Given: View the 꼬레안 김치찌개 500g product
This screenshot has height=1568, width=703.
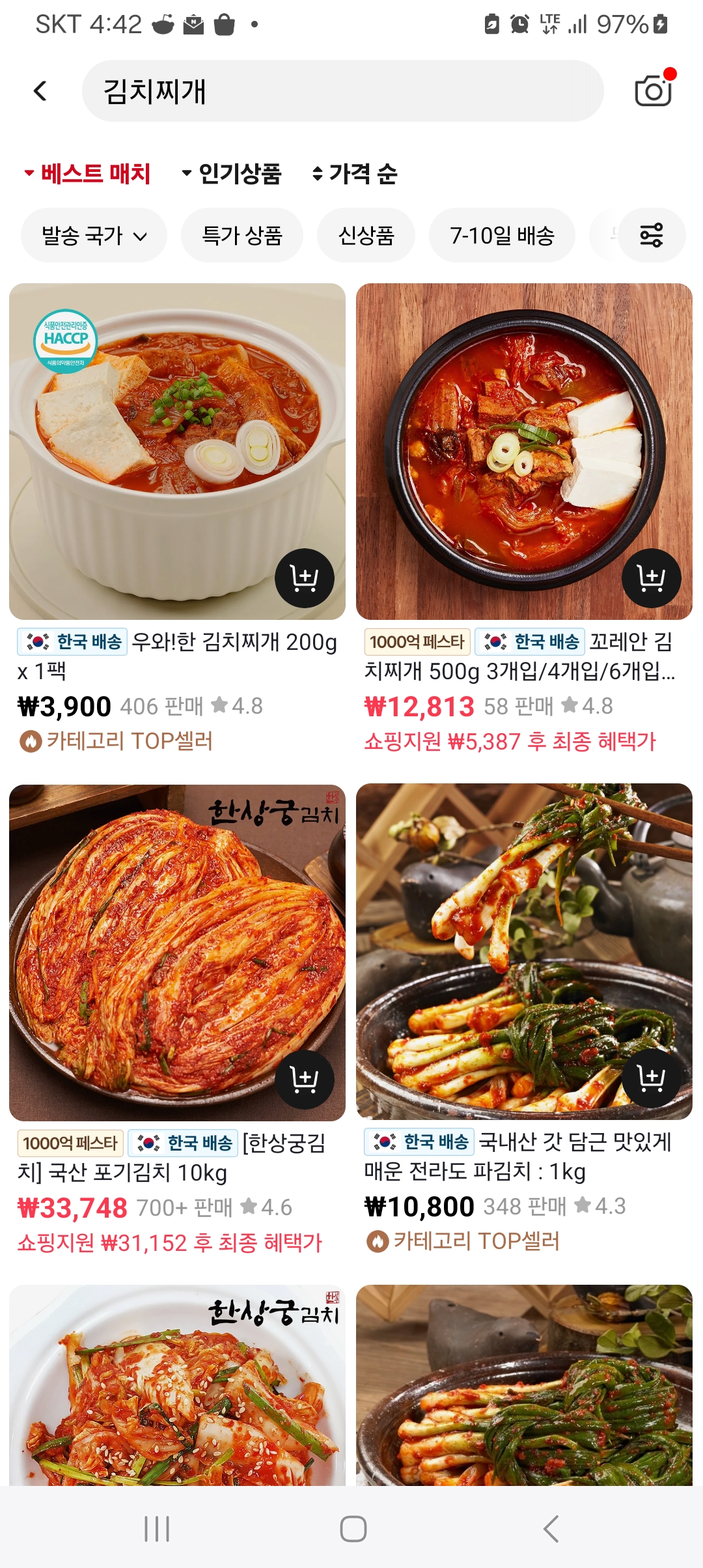Looking at the screenshot, I should click(x=524, y=451).
